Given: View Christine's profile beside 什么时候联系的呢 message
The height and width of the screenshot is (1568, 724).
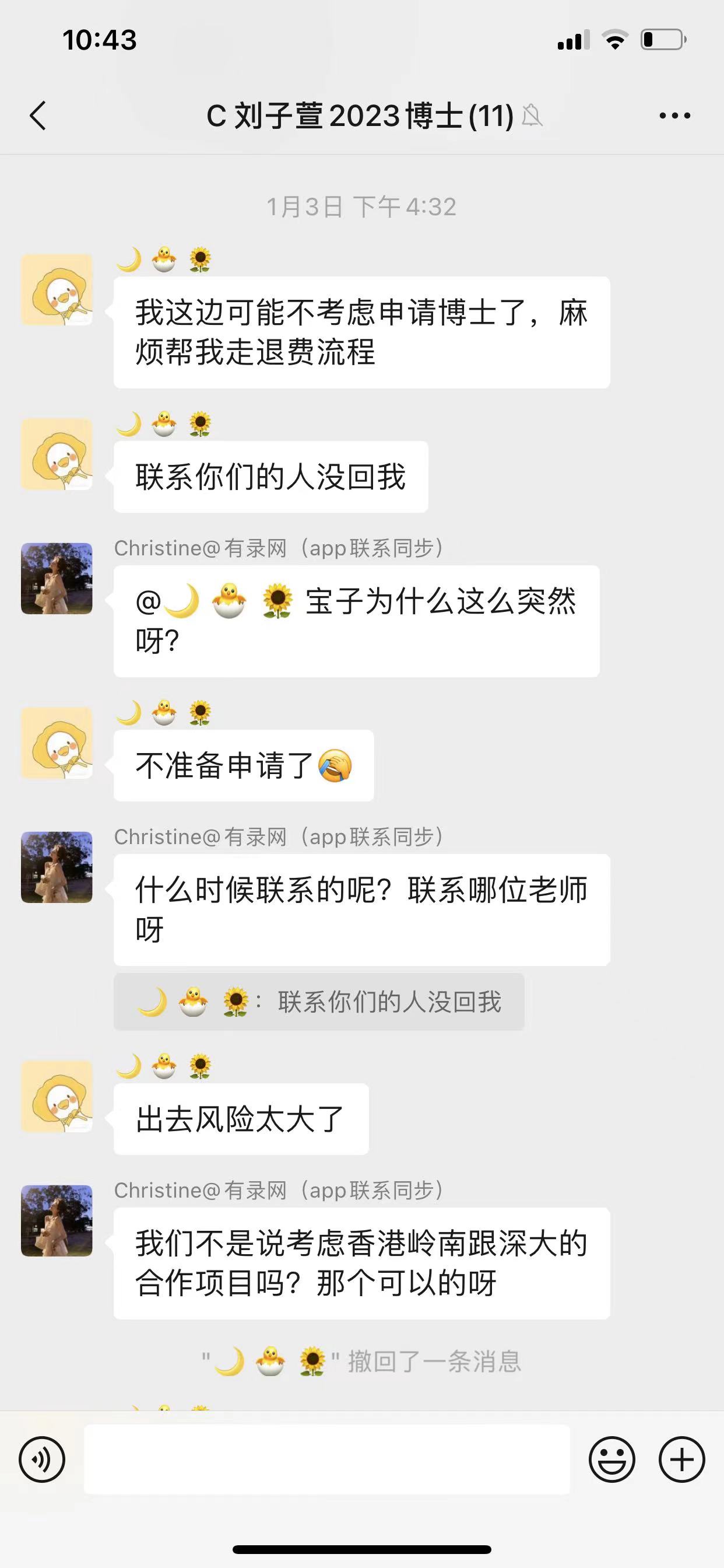Looking at the screenshot, I should [x=57, y=867].
